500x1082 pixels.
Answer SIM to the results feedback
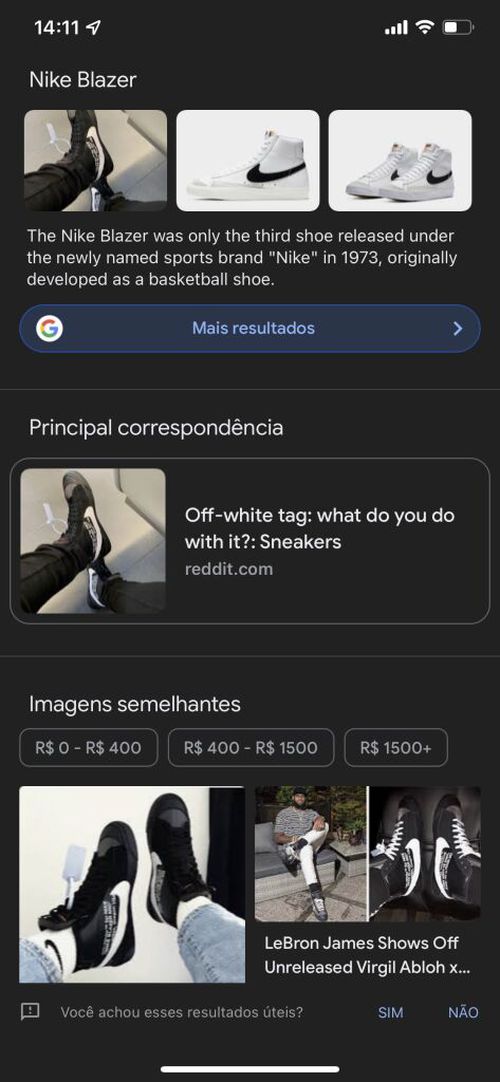point(390,1012)
